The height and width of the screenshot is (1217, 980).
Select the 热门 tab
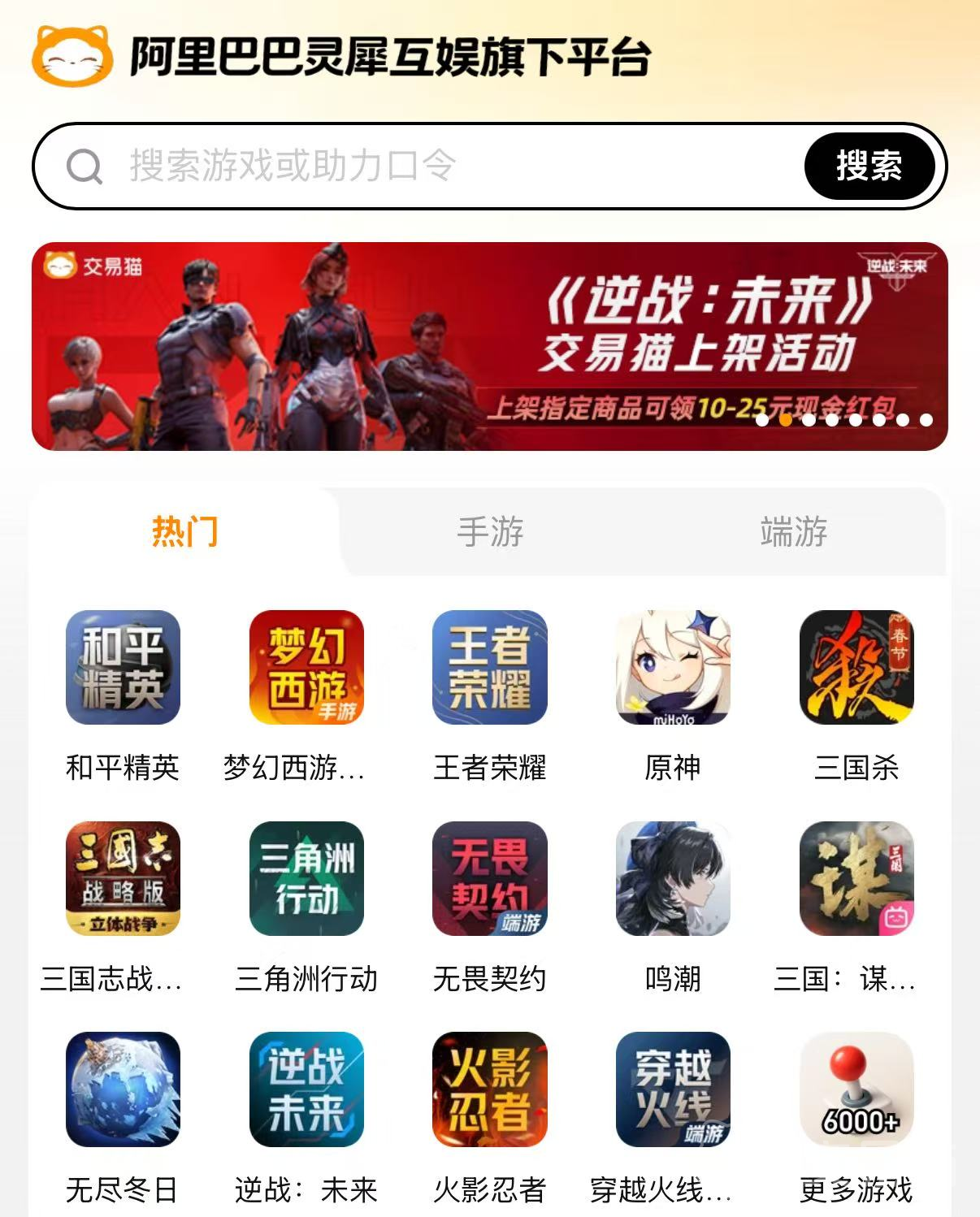pyautogui.click(x=185, y=532)
